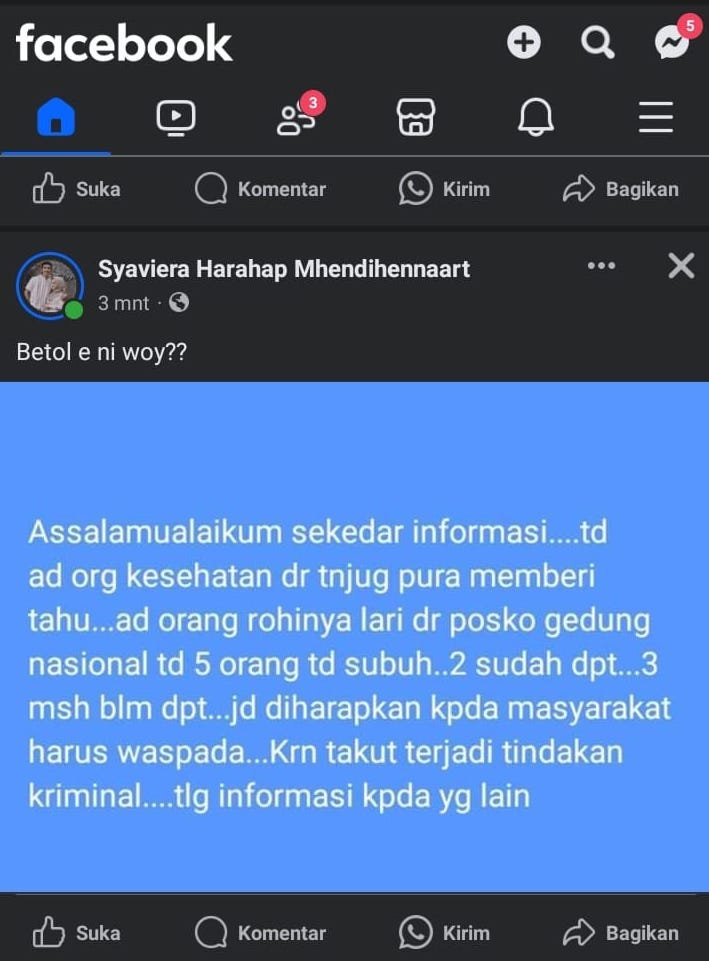Open the hamburger menu tab
Image resolution: width=709 pixels, height=961 pixels.
(x=655, y=119)
